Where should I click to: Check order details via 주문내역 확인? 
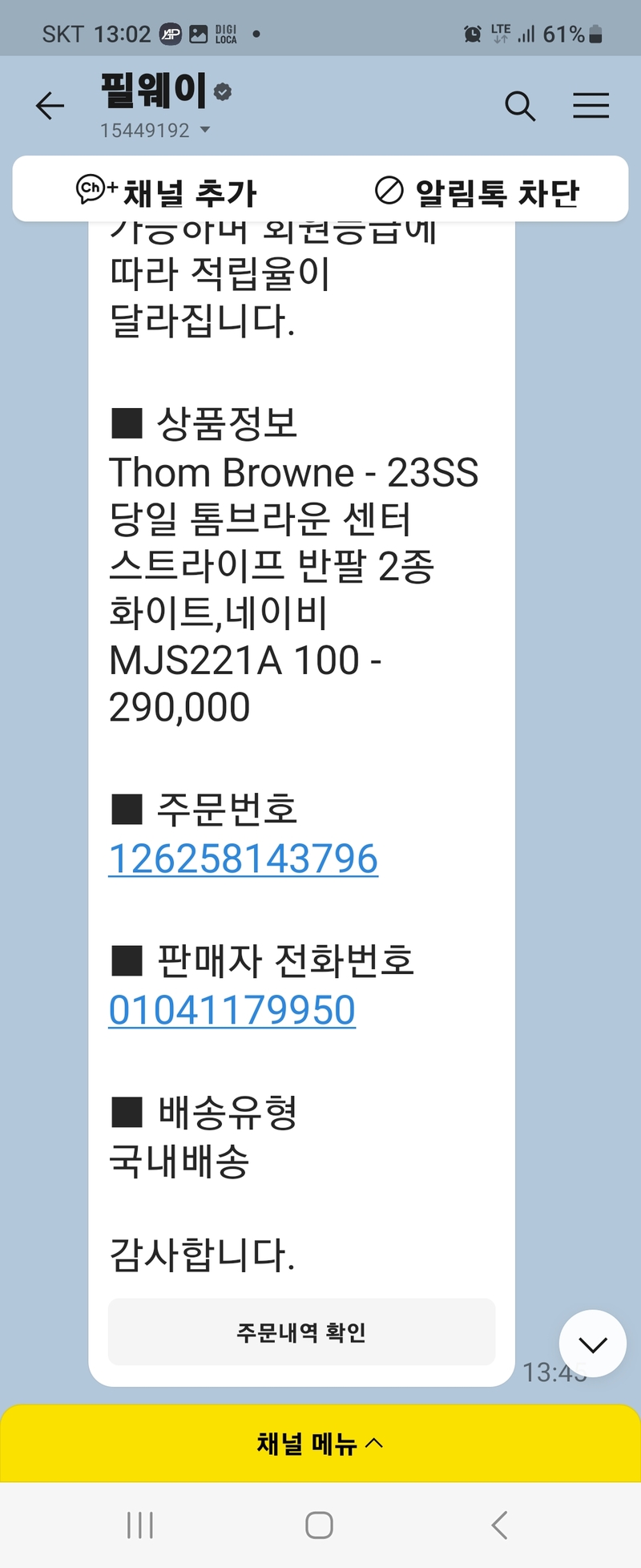coord(301,1332)
